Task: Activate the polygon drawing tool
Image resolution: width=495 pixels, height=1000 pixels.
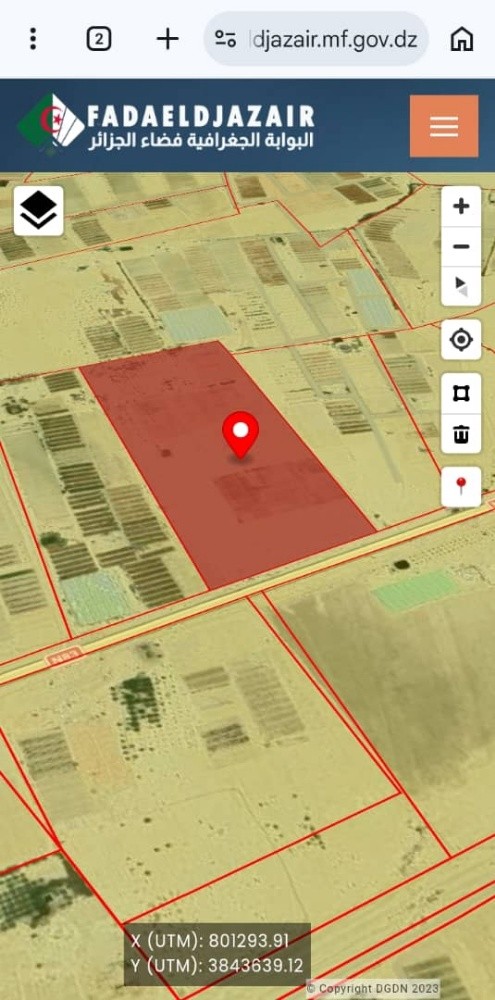Action: coord(461,393)
